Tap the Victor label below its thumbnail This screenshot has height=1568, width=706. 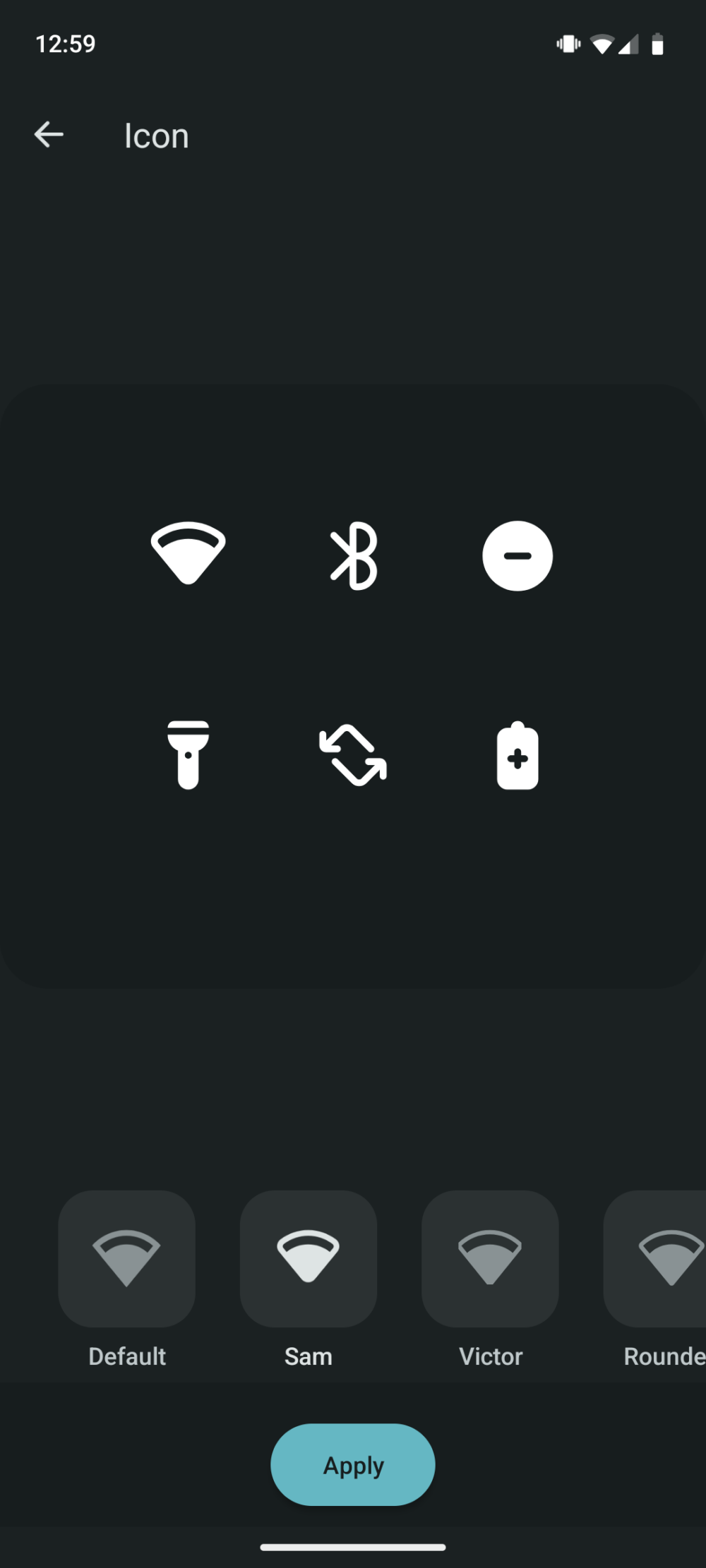(x=490, y=1356)
